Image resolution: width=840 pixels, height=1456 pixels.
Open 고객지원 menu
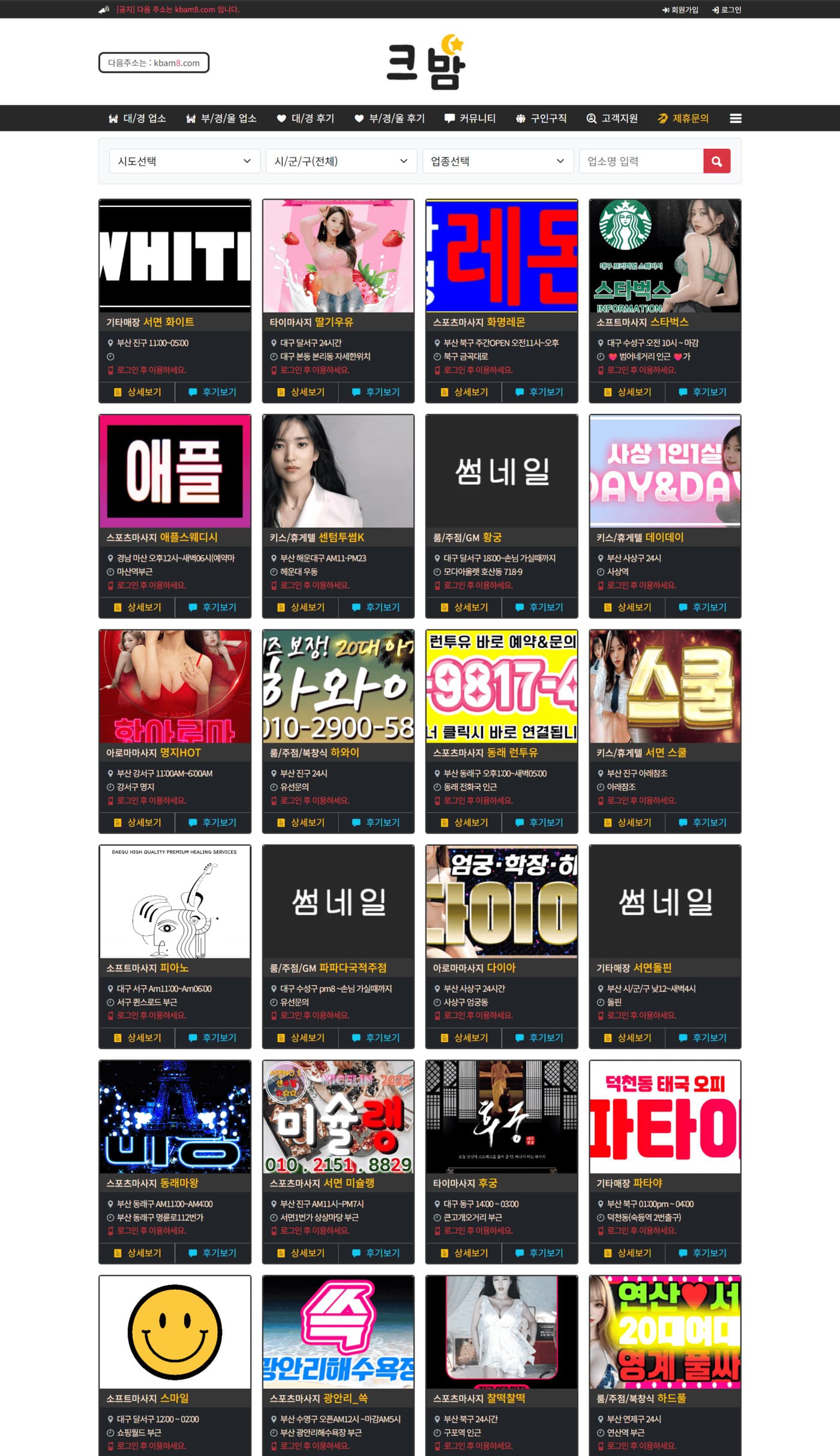pyautogui.click(x=612, y=118)
